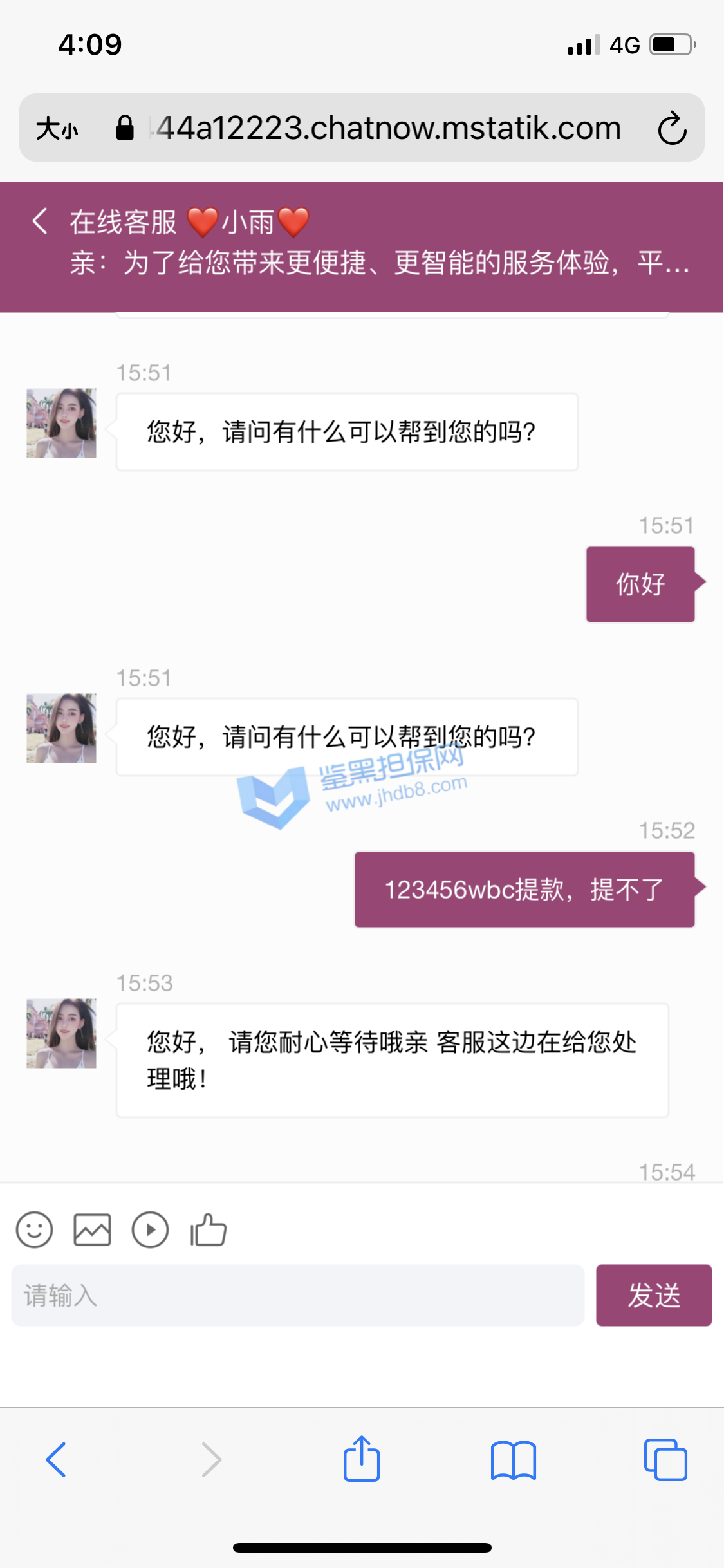Rate the service with thumbs-up icon
The height and width of the screenshot is (1568, 724).
pos(209,1230)
